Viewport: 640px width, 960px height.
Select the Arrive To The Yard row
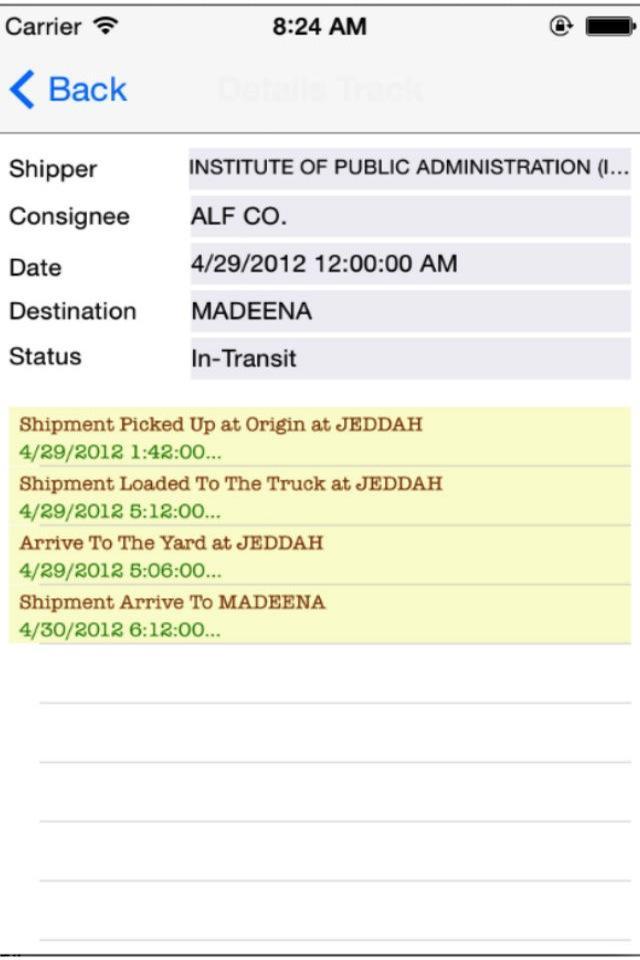click(x=320, y=556)
